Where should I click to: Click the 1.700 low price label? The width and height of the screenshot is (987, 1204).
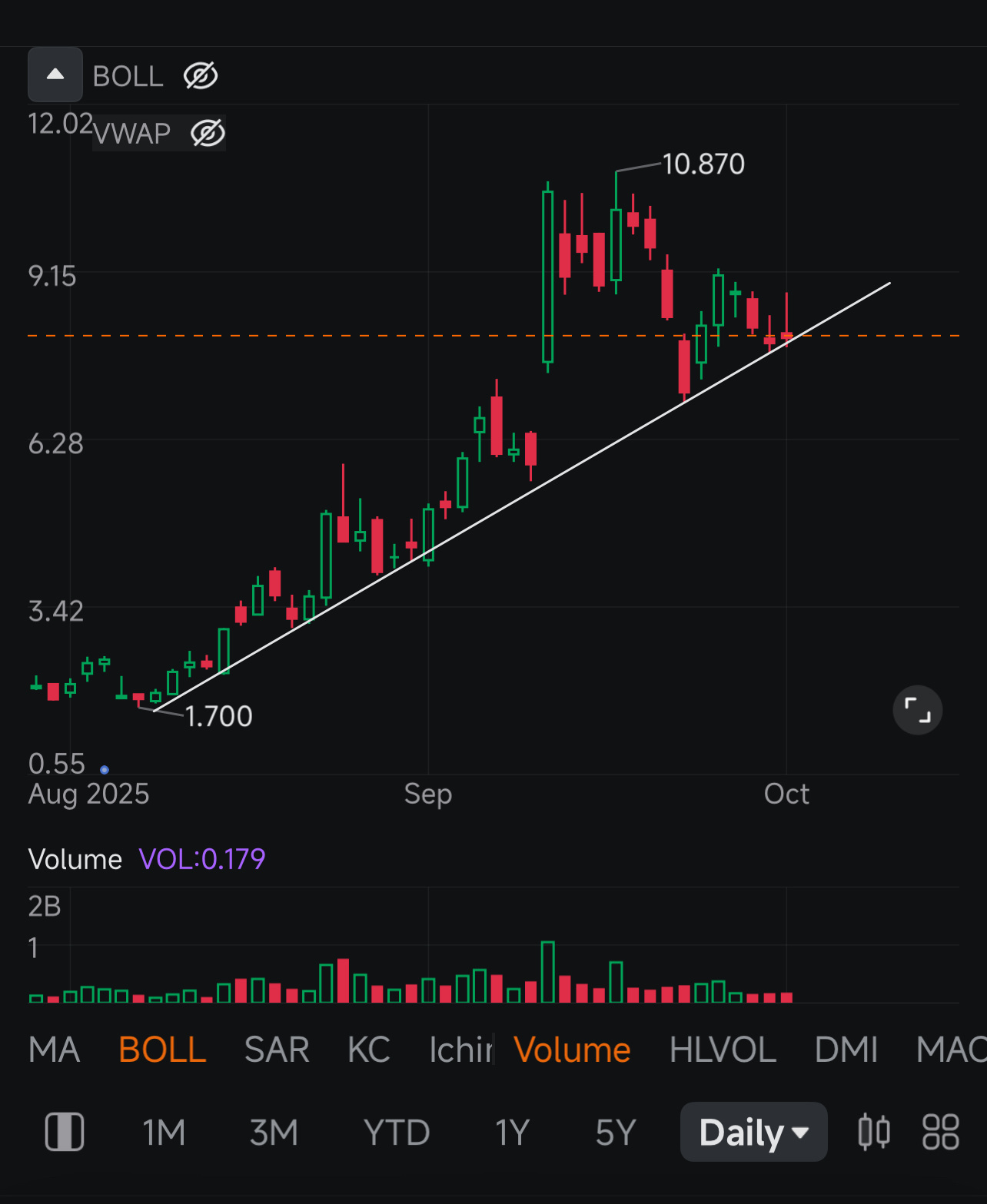pyautogui.click(x=218, y=715)
